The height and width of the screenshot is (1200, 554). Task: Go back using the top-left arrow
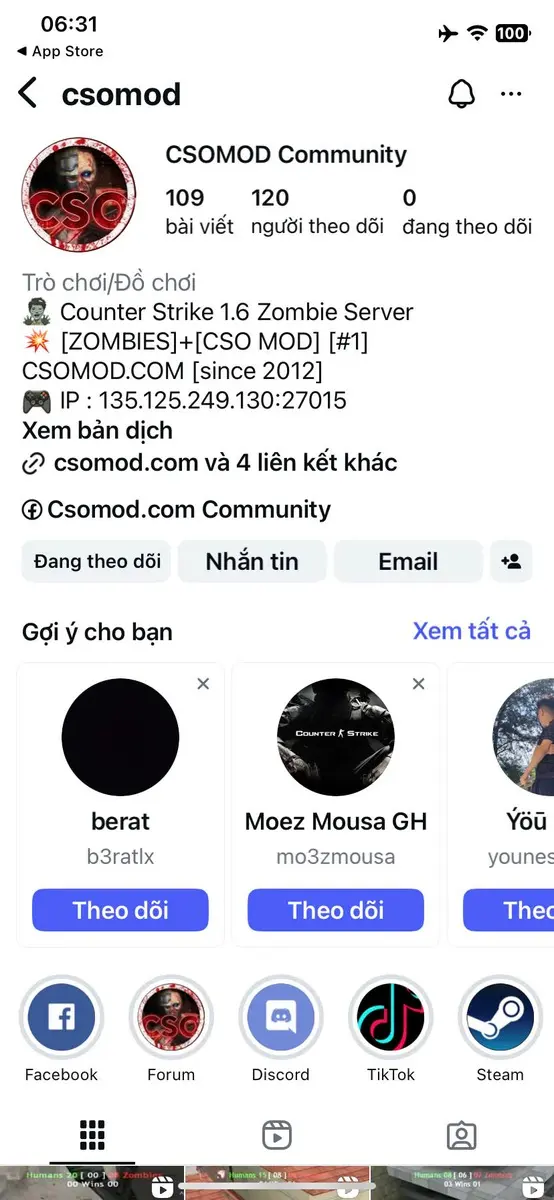pyautogui.click(x=28, y=94)
